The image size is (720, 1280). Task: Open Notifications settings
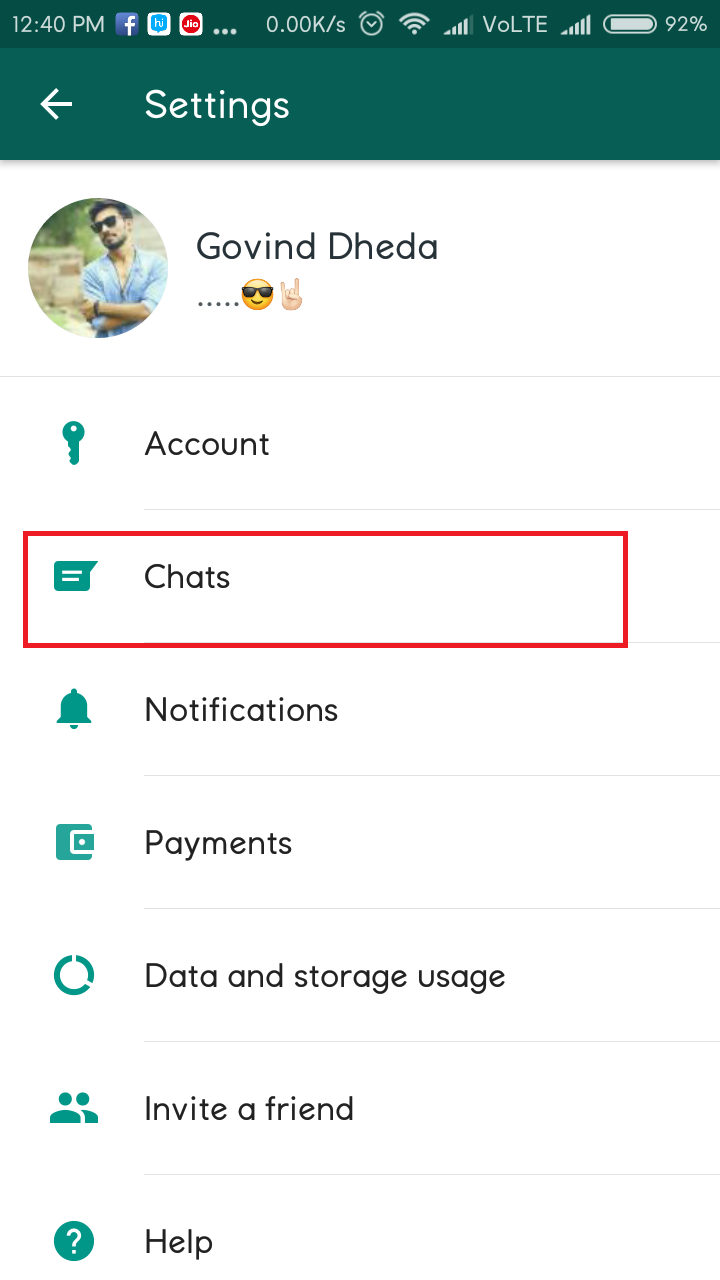241,710
